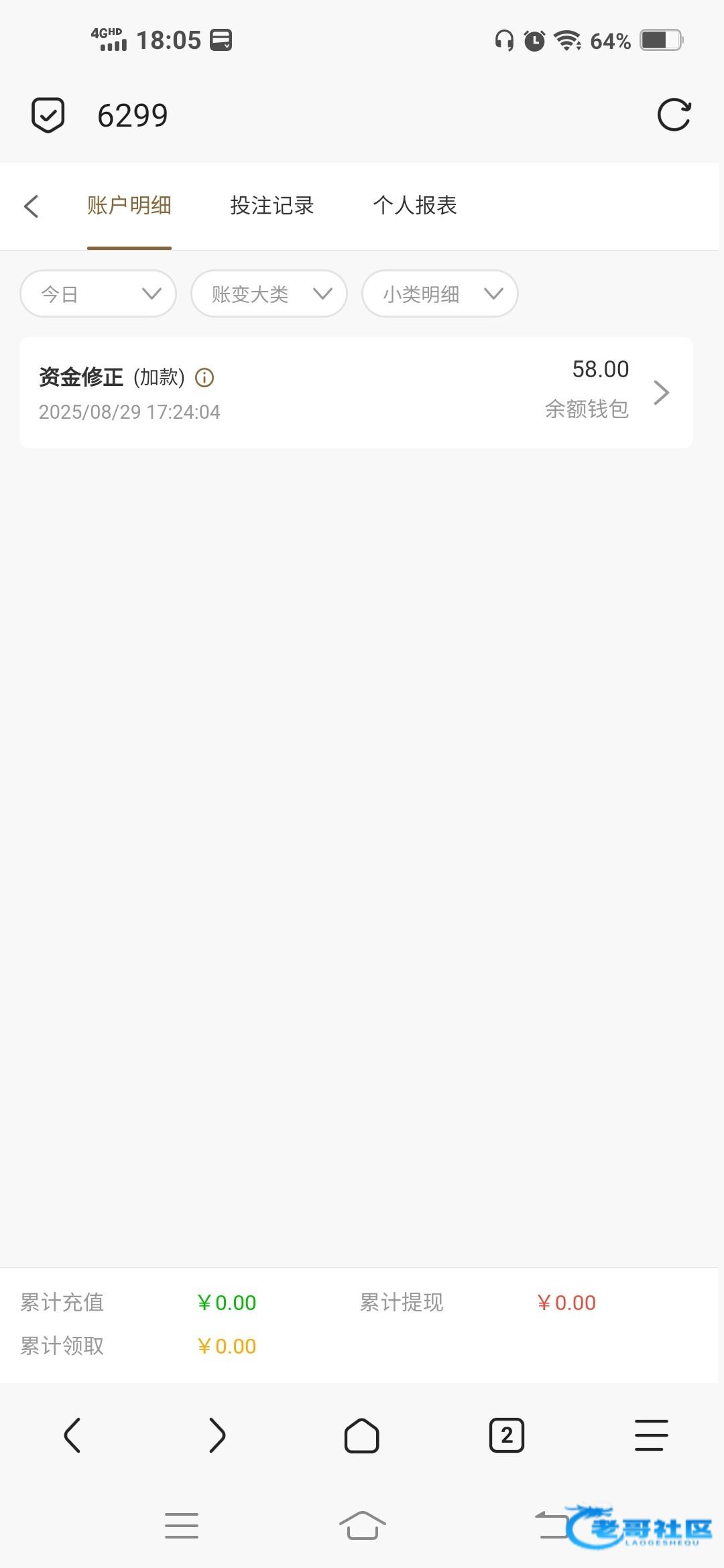Switch to the 个人报表 tab

tap(415, 206)
